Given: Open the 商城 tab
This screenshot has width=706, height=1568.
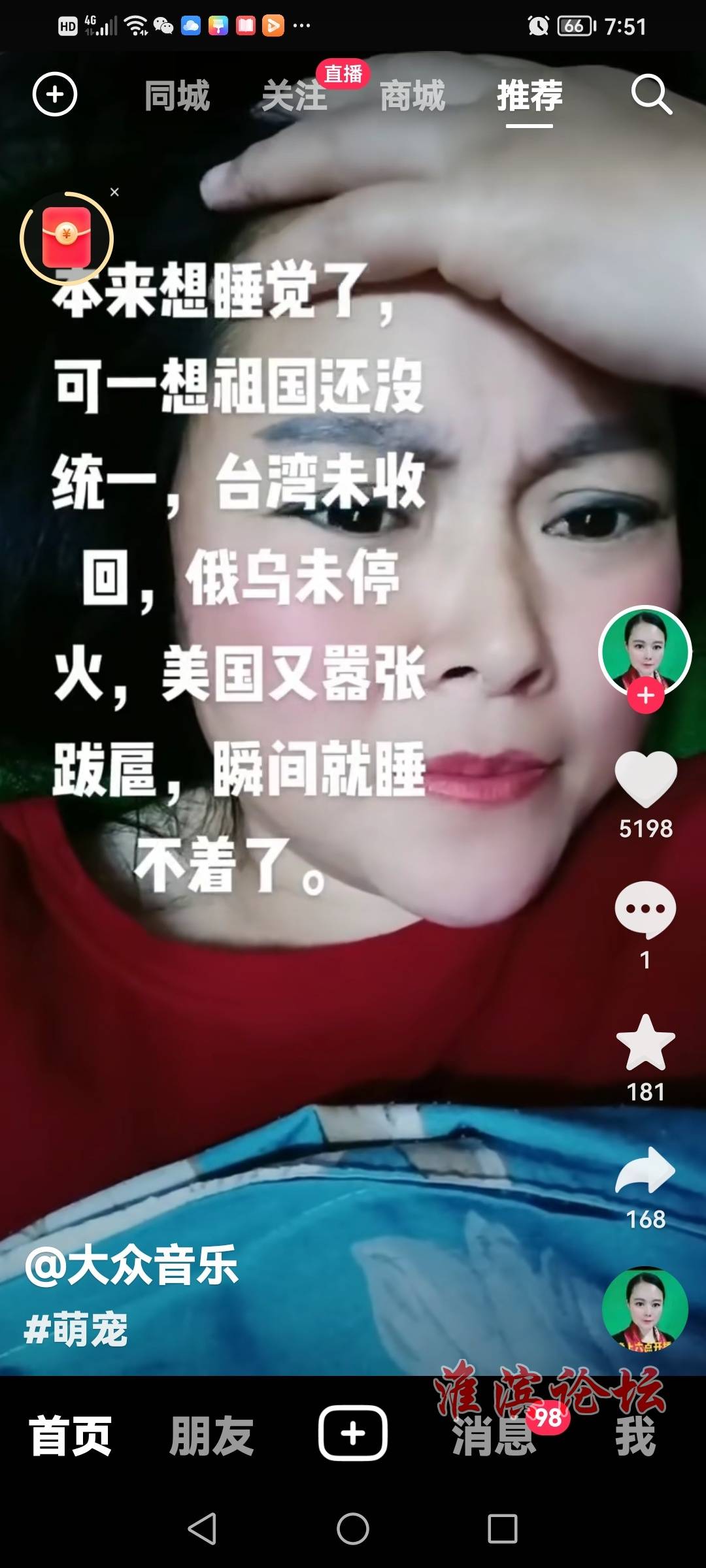Looking at the screenshot, I should [412, 95].
